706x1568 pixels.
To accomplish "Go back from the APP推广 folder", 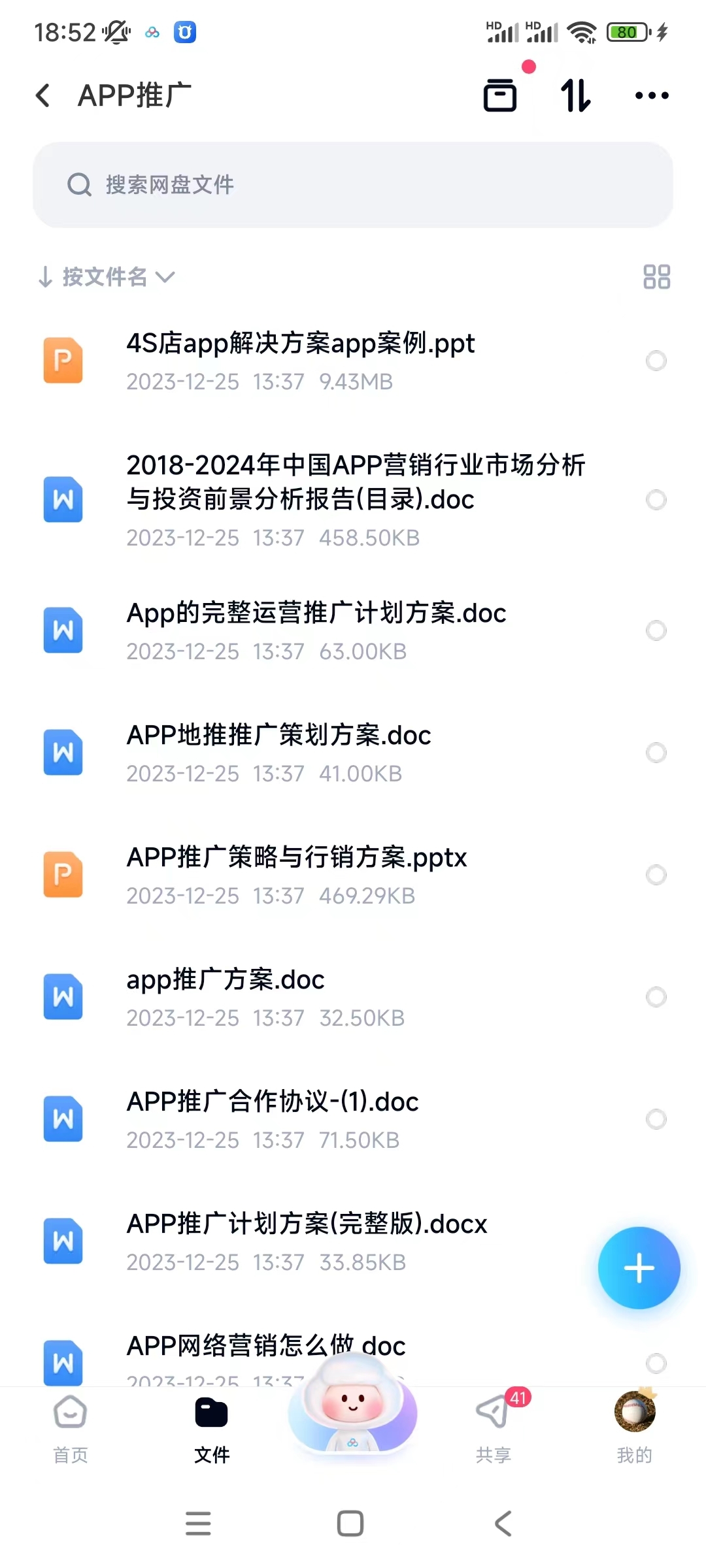I will (43, 95).
